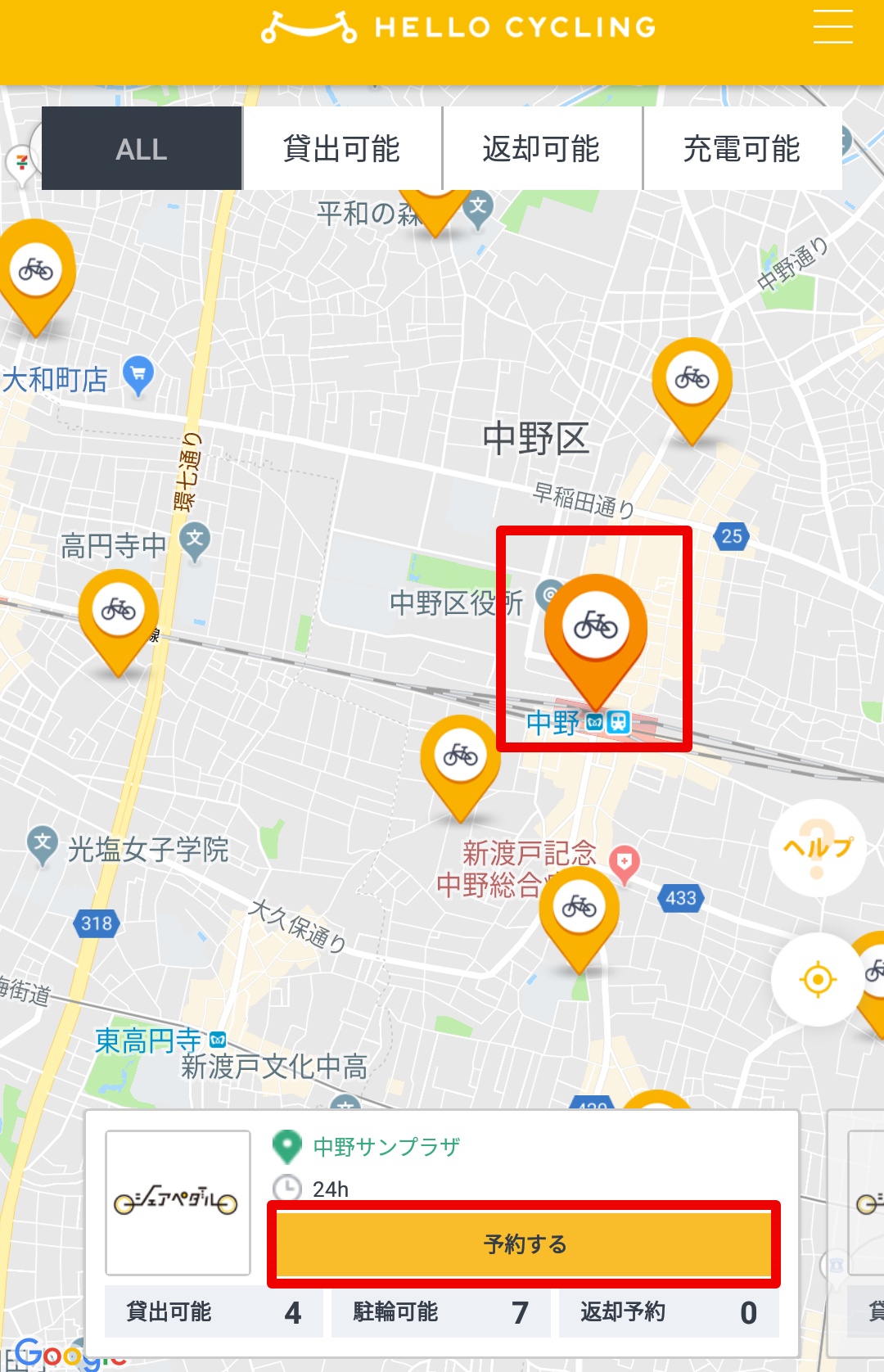884x1372 pixels.
Task: Select the bike pin above 早稲田通り
Action: [692, 380]
